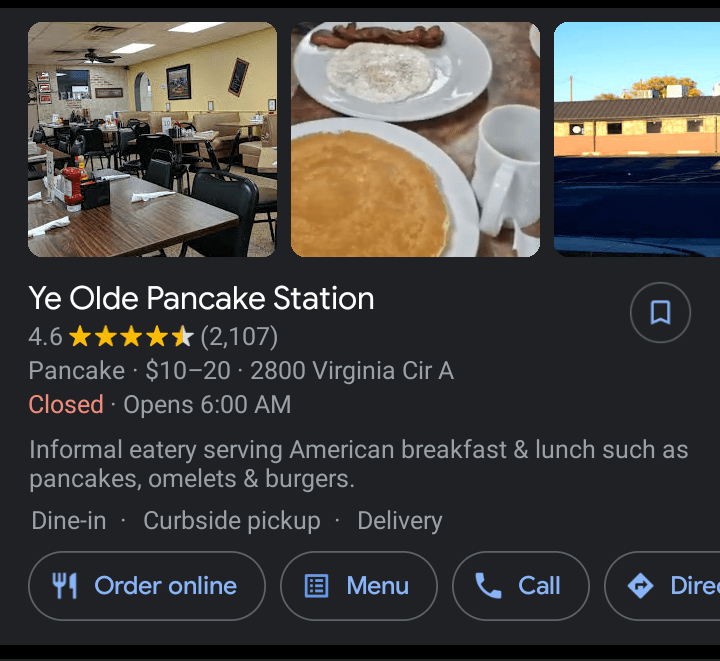Tap the Order online button

147,586
